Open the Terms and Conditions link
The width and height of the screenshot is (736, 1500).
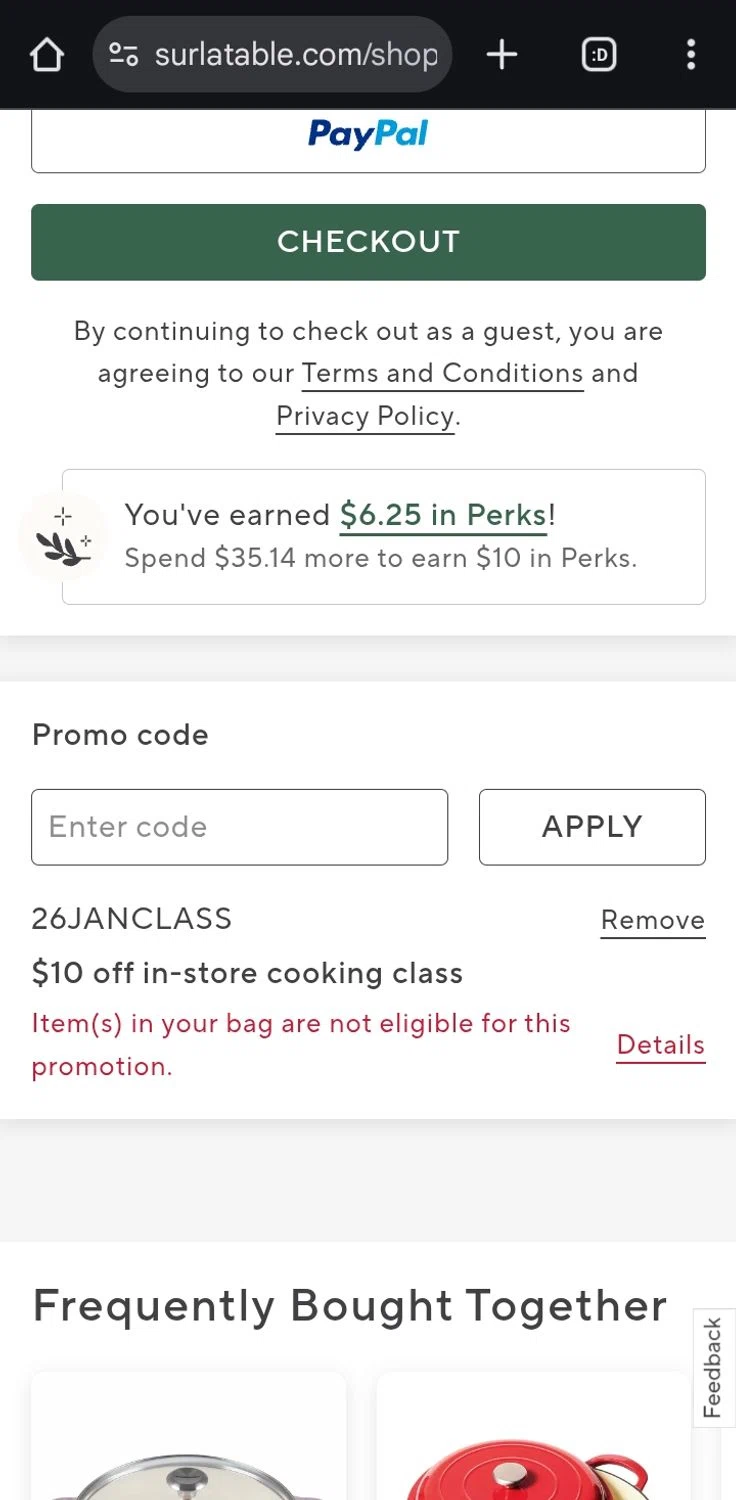(442, 374)
